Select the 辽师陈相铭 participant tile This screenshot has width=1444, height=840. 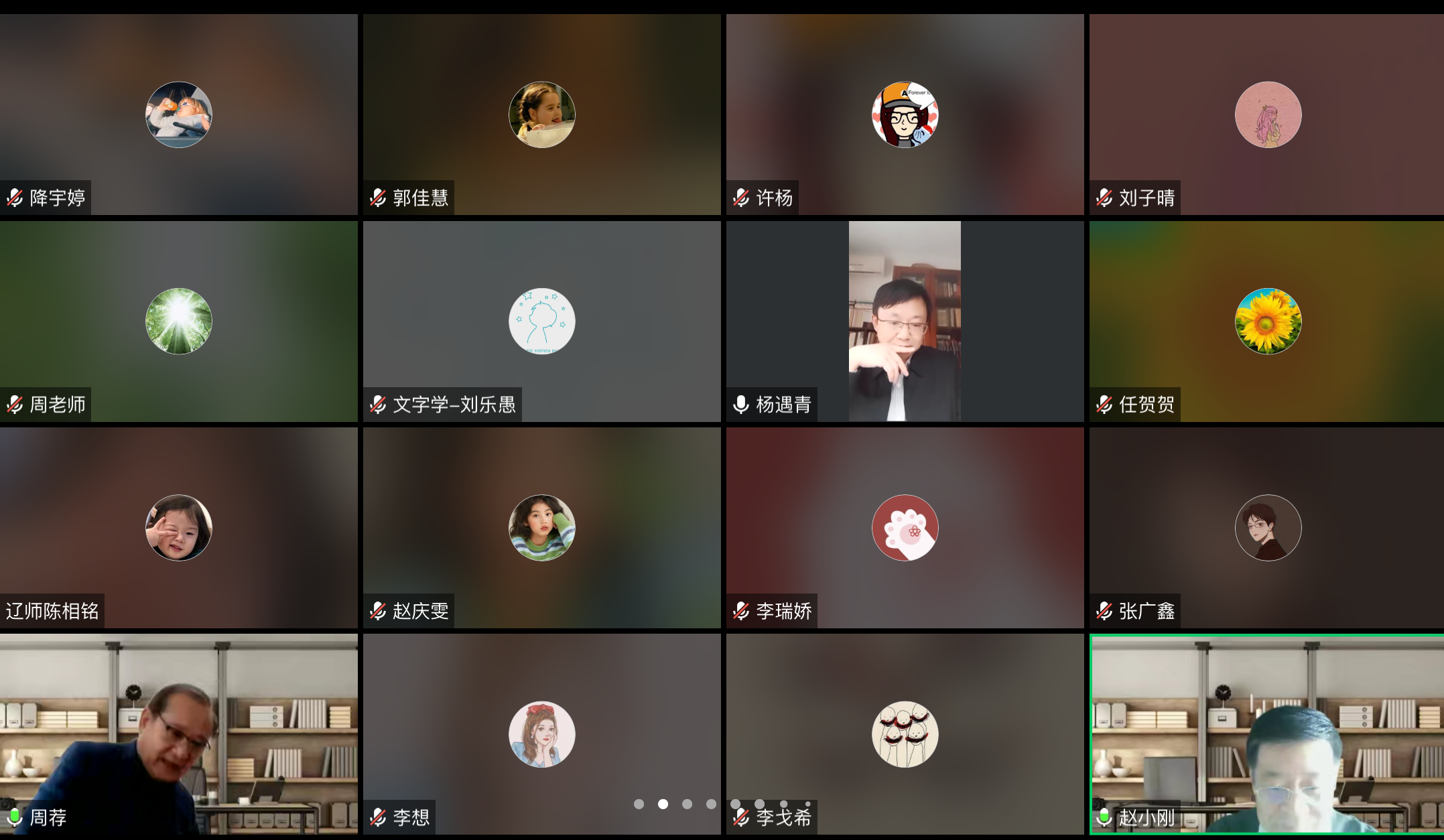179,528
